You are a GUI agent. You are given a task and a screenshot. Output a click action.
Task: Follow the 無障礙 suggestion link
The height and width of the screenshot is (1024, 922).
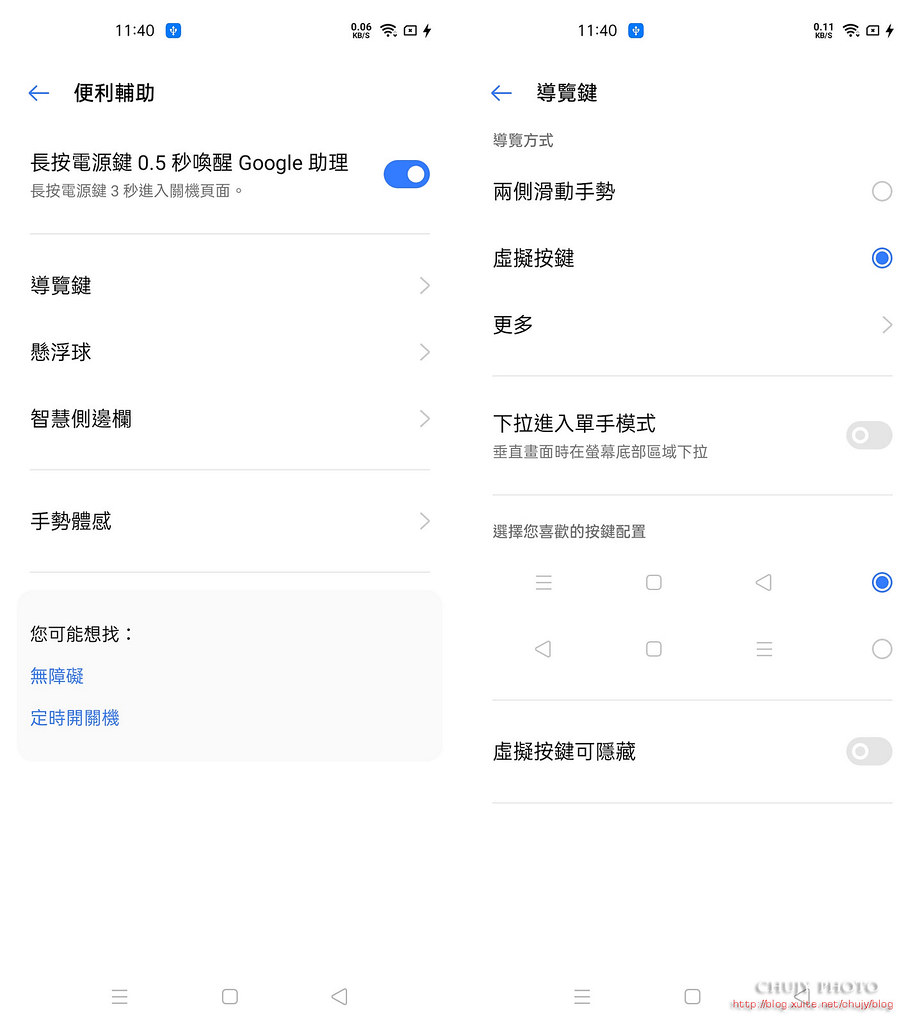click(x=57, y=677)
